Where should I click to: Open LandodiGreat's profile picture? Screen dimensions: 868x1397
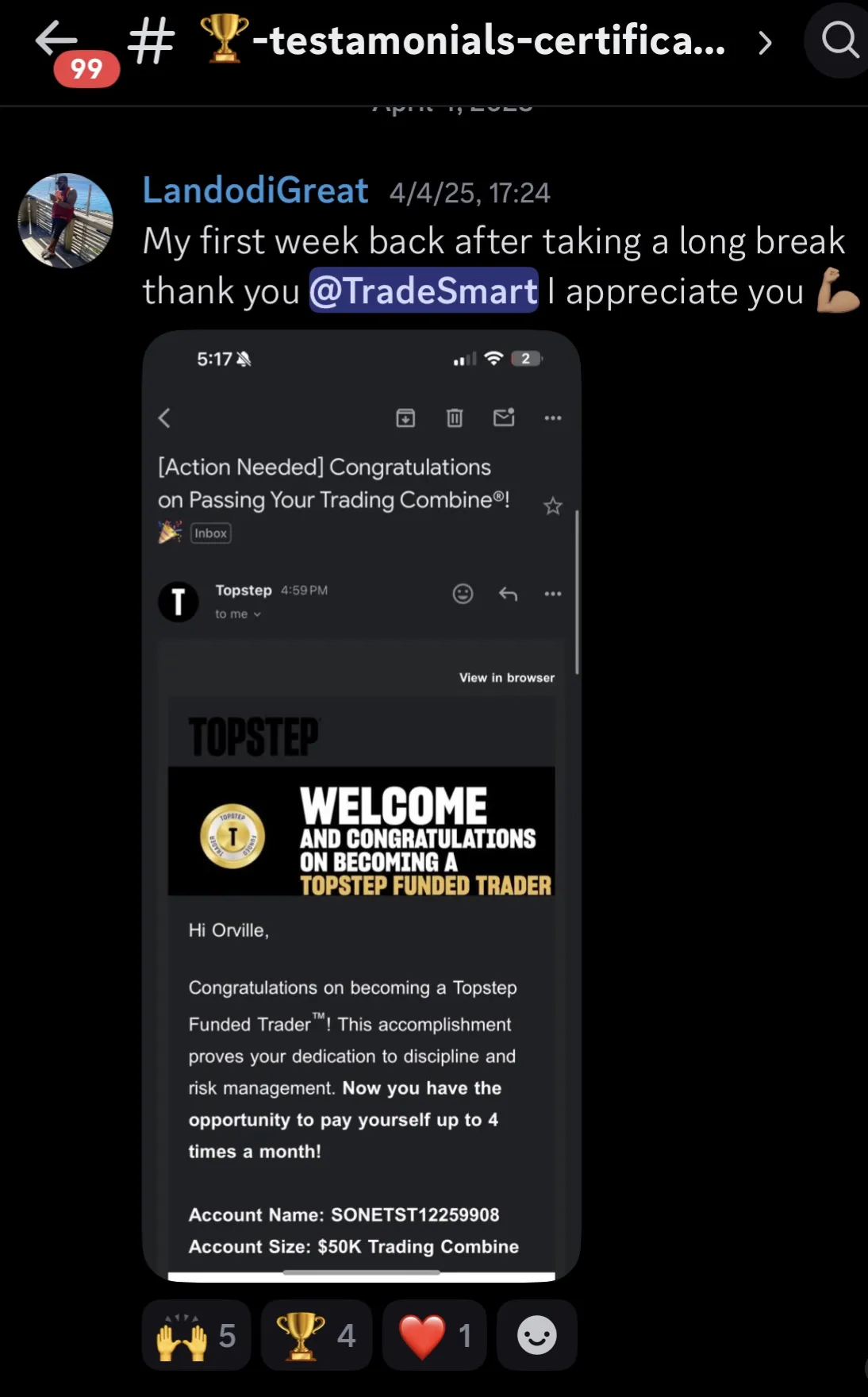pos(66,221)
